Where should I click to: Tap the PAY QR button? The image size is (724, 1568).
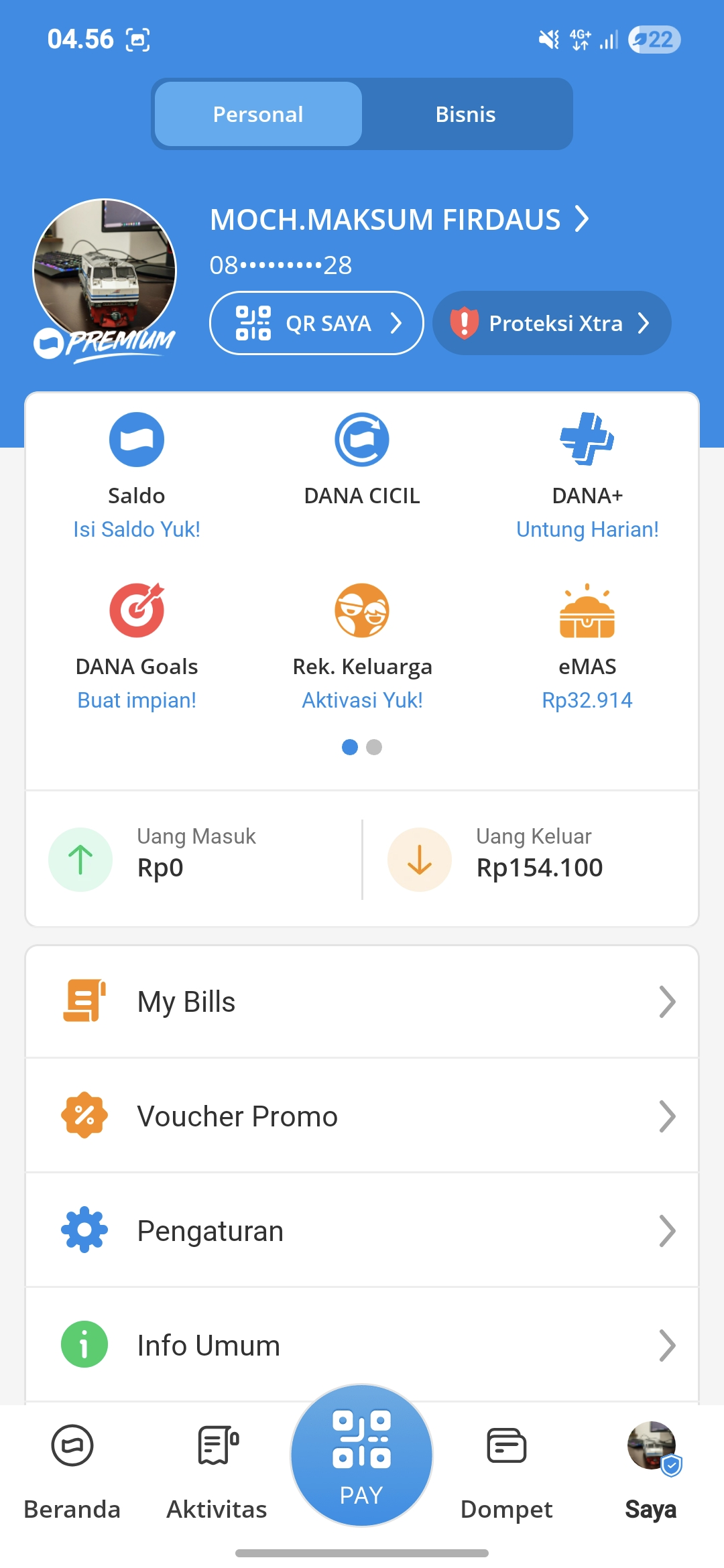[362, 1455]
